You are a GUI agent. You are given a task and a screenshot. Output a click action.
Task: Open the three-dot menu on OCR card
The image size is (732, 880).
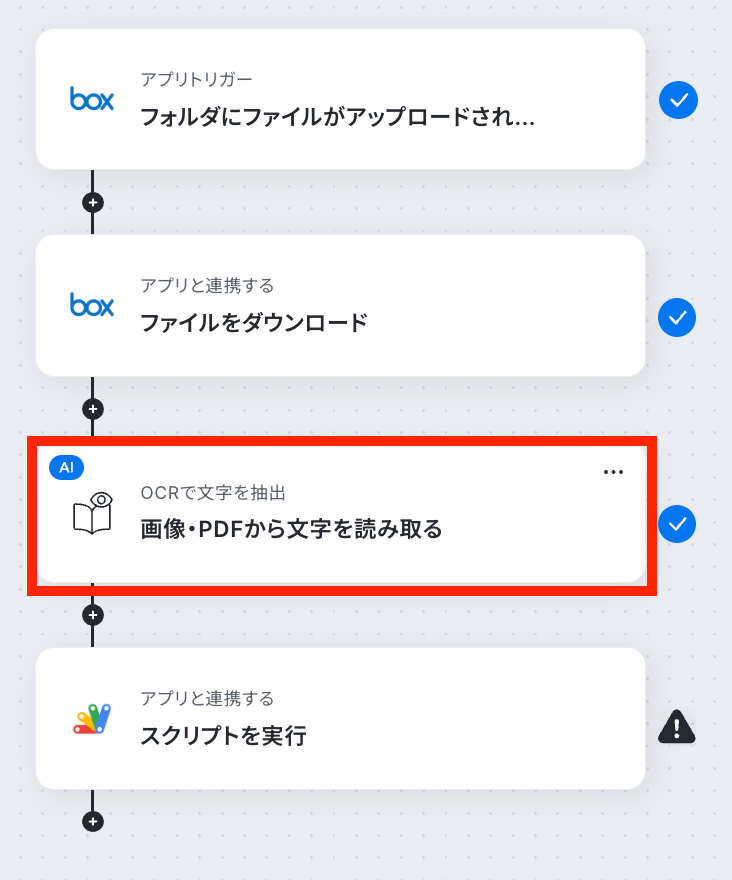(613, 472)
